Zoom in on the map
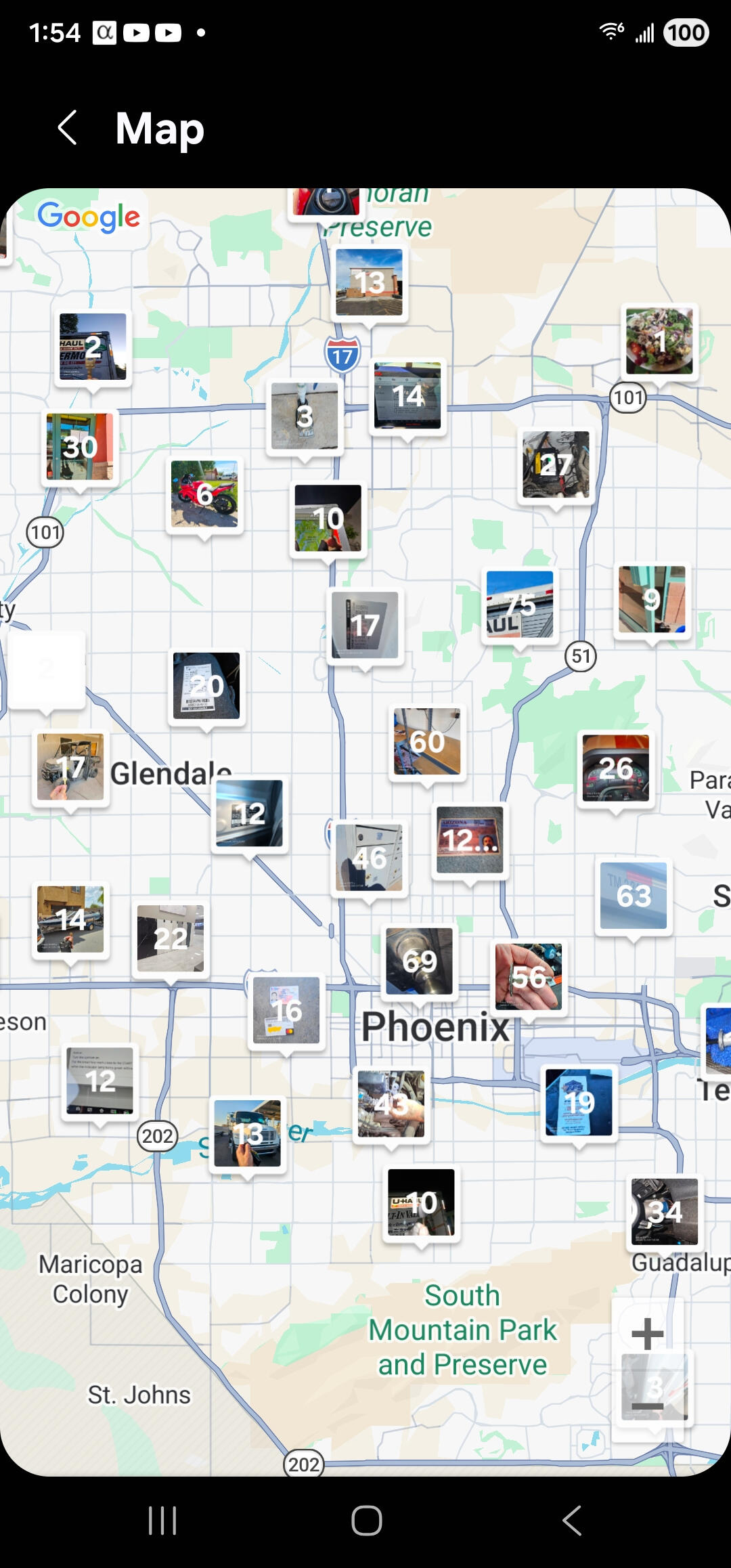Viewport: 731px width, 1568px height. (647, 1334)
